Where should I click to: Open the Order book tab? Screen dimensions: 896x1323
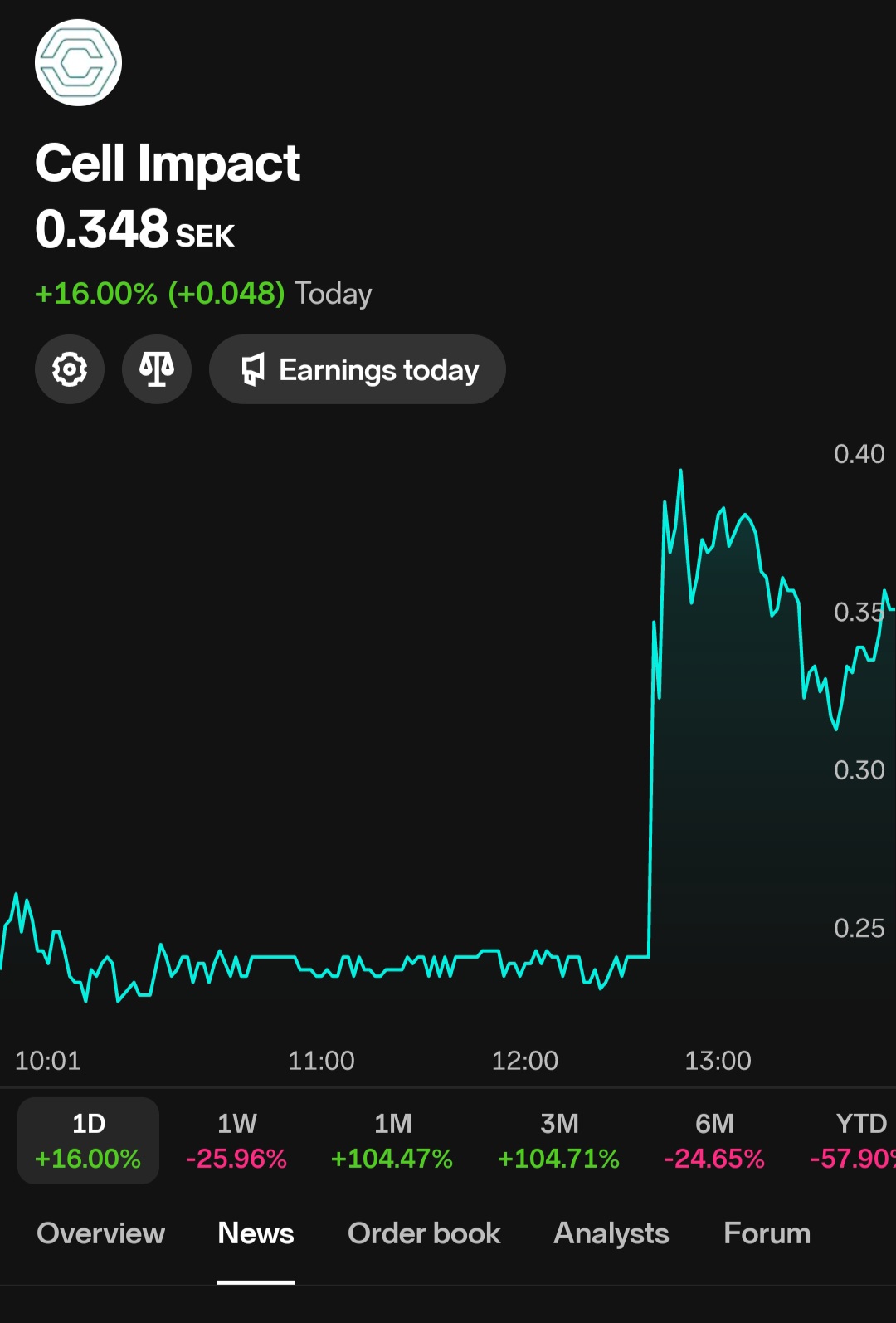424,1233
